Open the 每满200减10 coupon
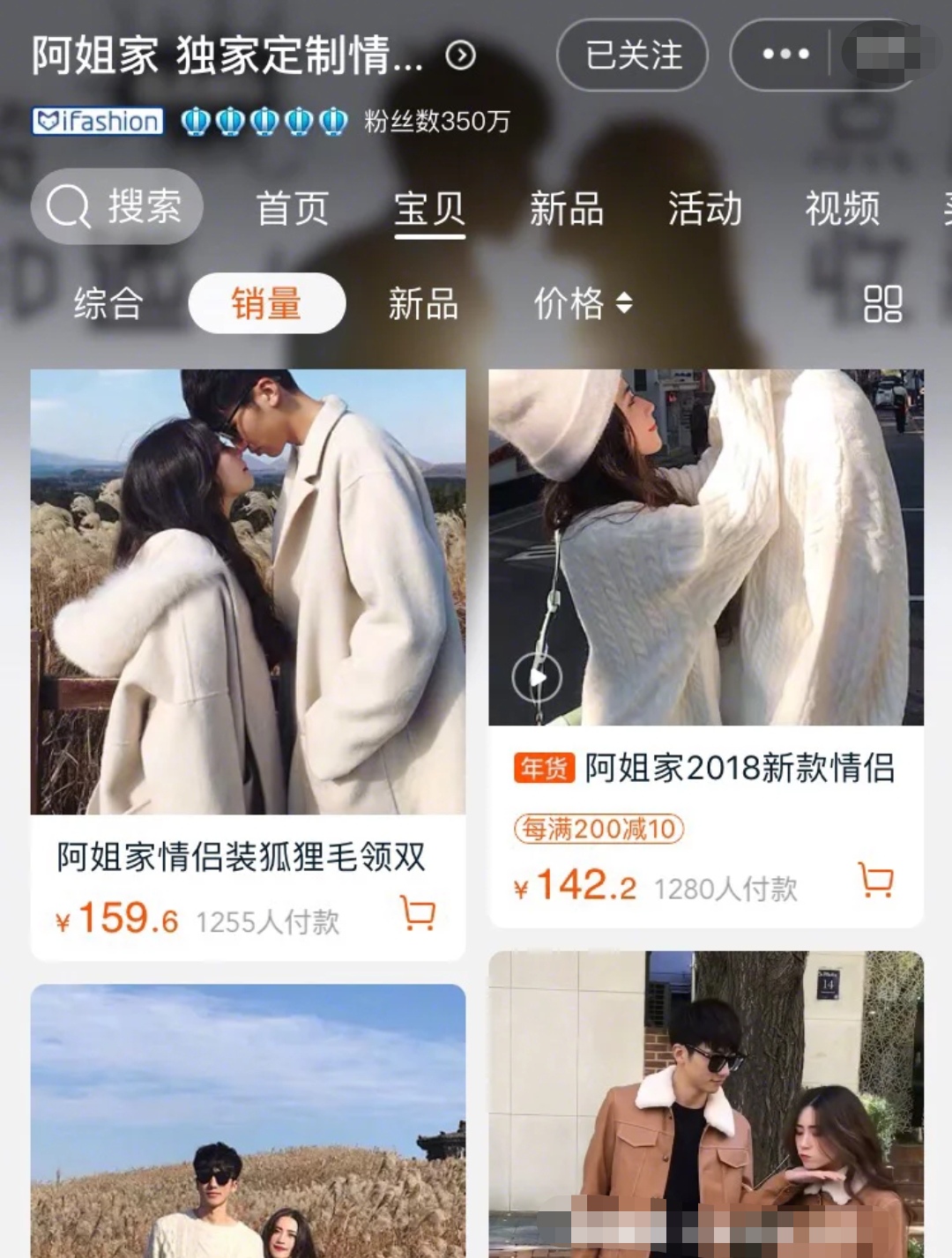Image resolution: width=952 pixels, height=1258 pixels. point(599,830)
